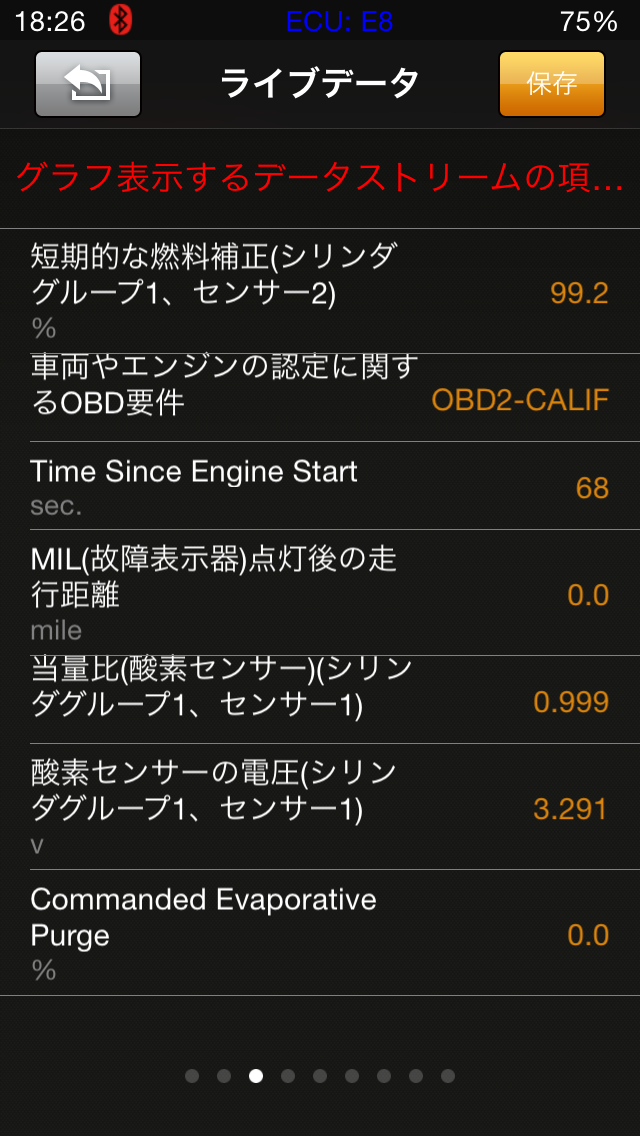Pick the 当量比(酸素センサー) row

320,701
